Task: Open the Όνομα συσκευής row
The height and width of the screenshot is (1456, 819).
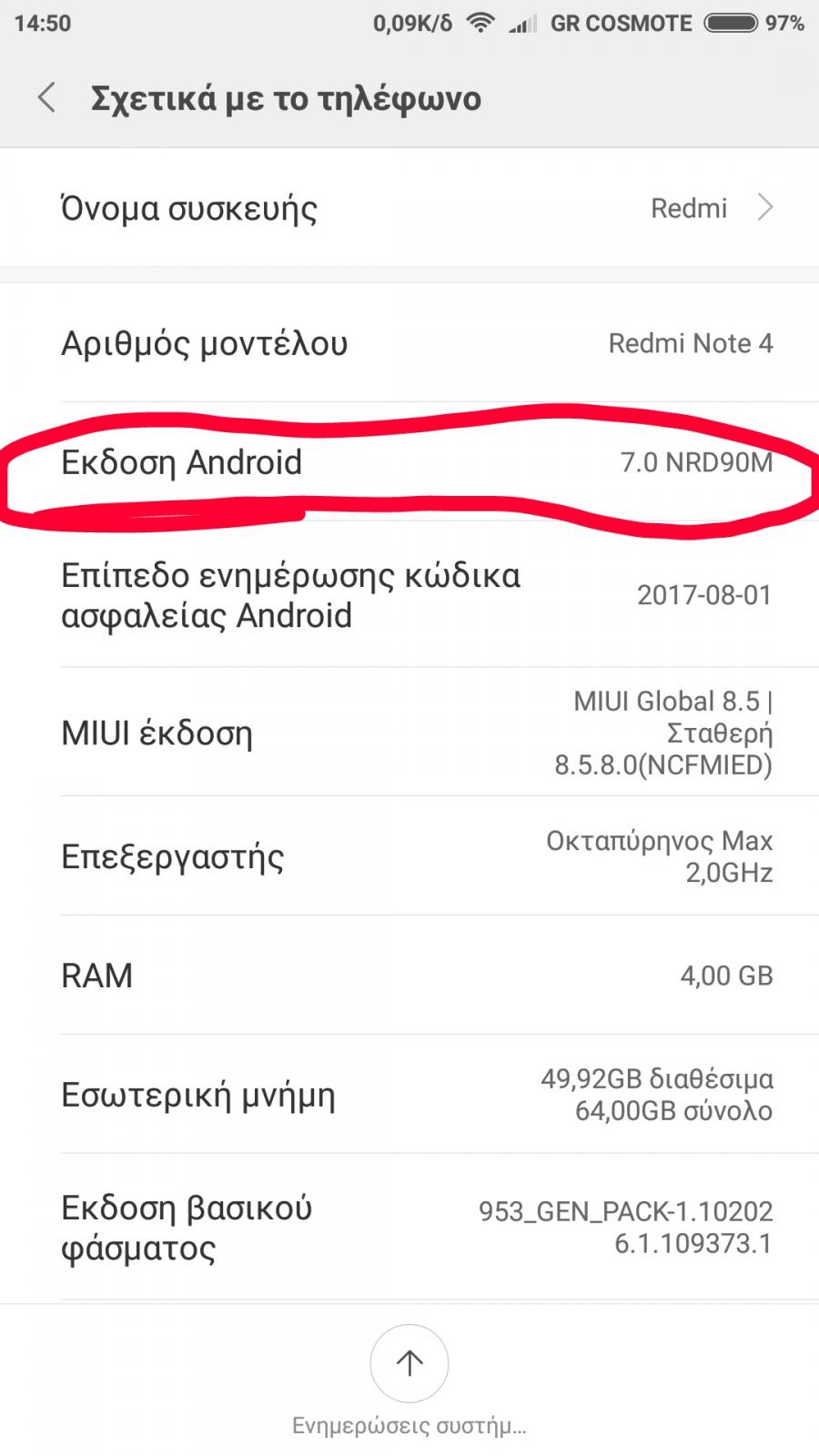Action: click(409, 208)
